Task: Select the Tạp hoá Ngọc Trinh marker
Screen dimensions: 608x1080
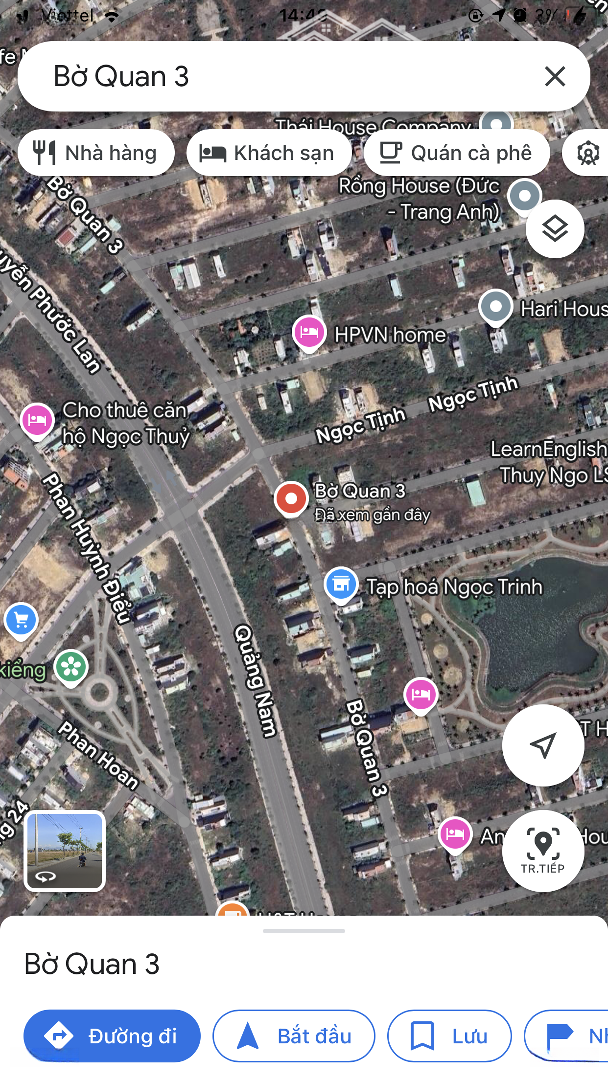Action: (341, 585)
